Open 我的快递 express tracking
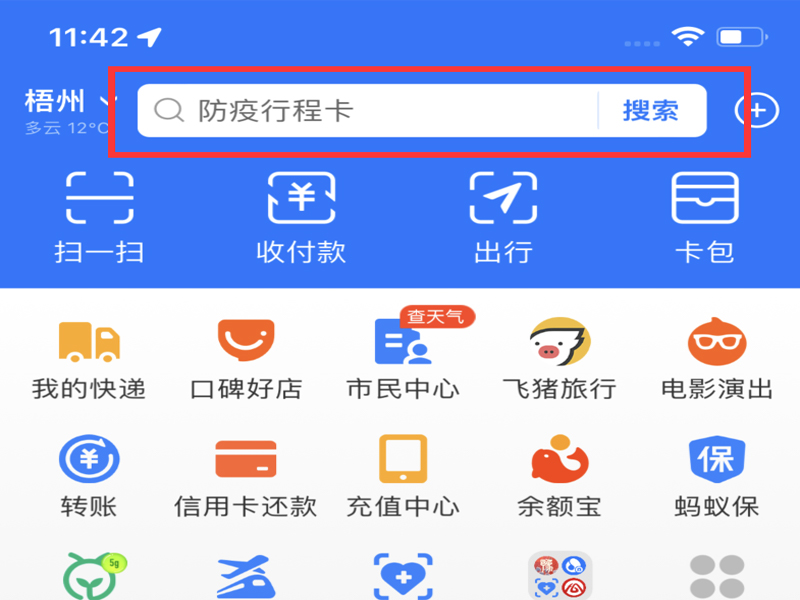Viewport: 800px width, 600px height. pos(89,358)
